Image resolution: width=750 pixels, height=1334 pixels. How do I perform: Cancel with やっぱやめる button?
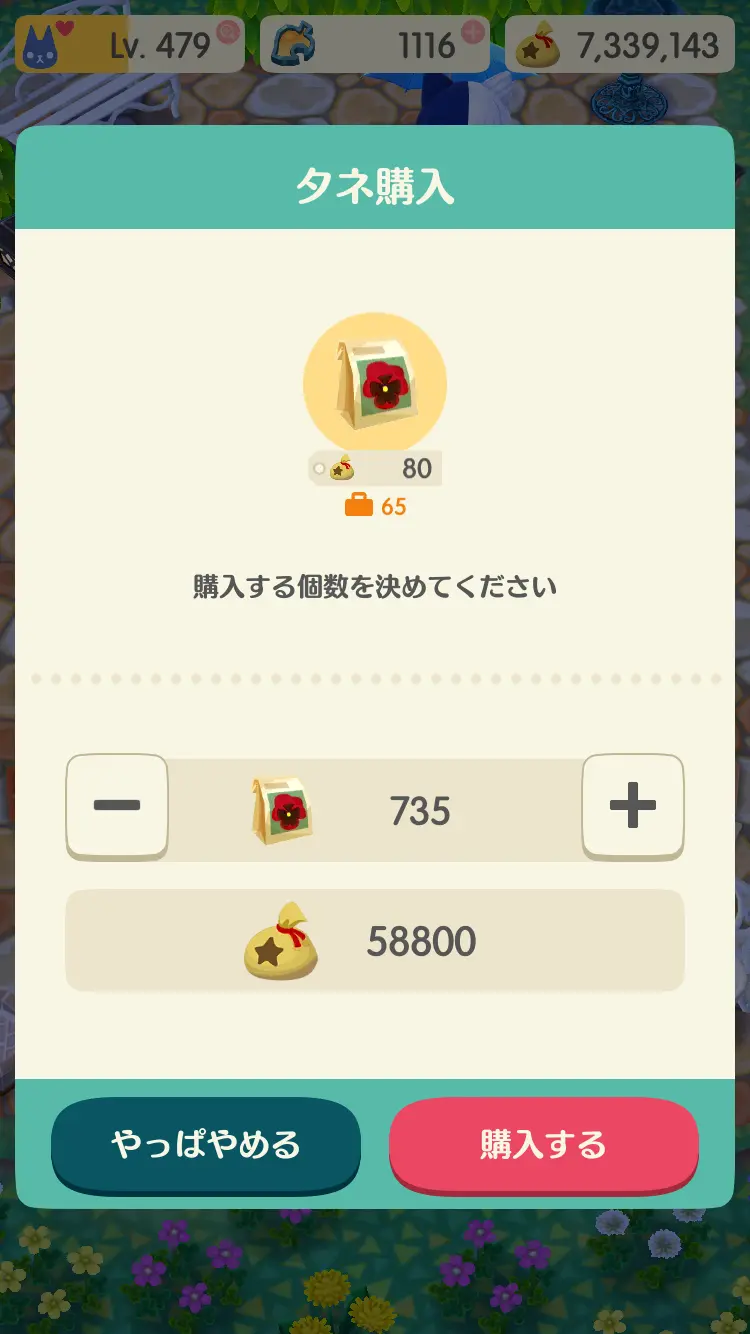206,1144
